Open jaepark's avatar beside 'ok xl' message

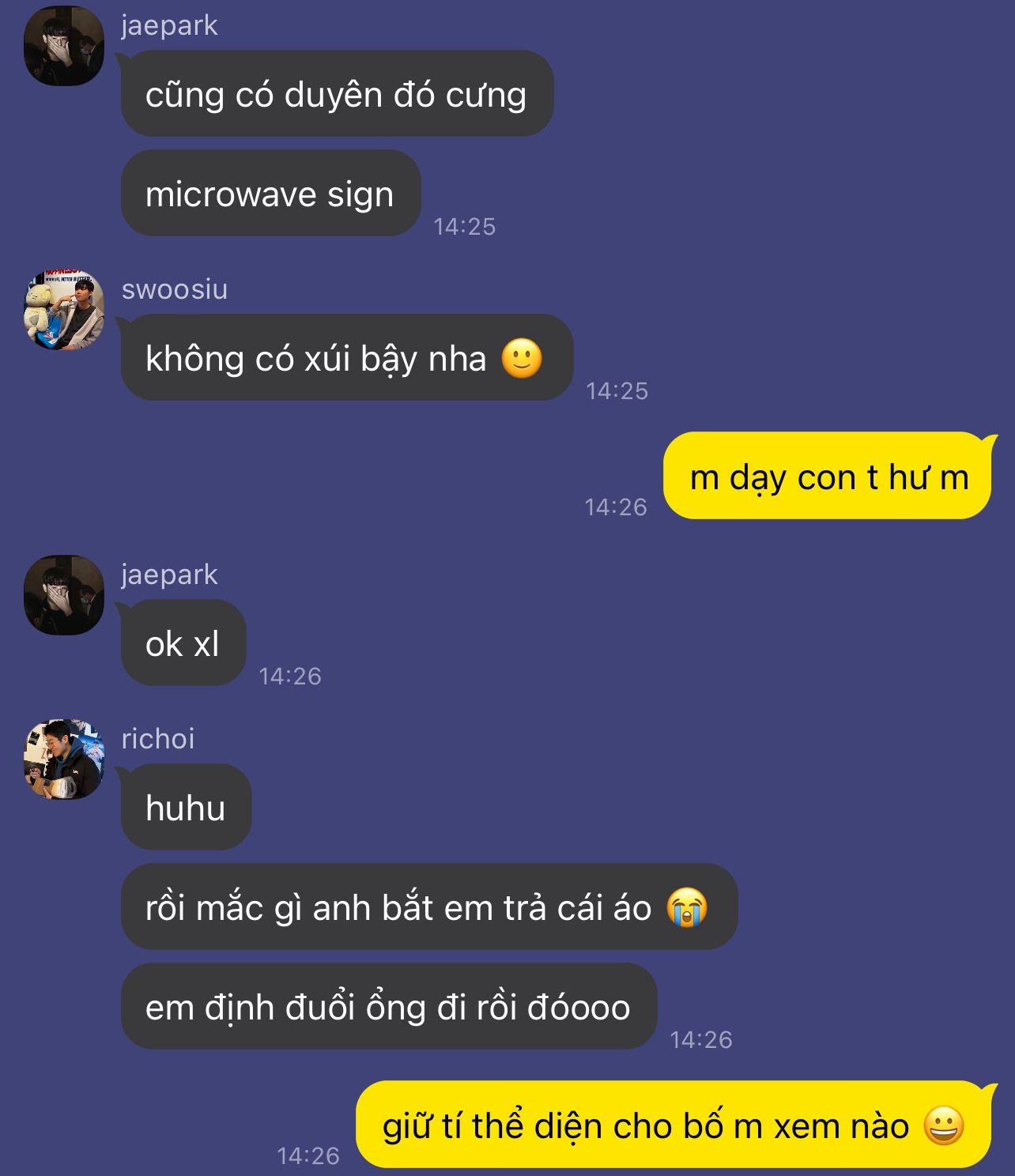pyautogui.click(x=64, y=594)
